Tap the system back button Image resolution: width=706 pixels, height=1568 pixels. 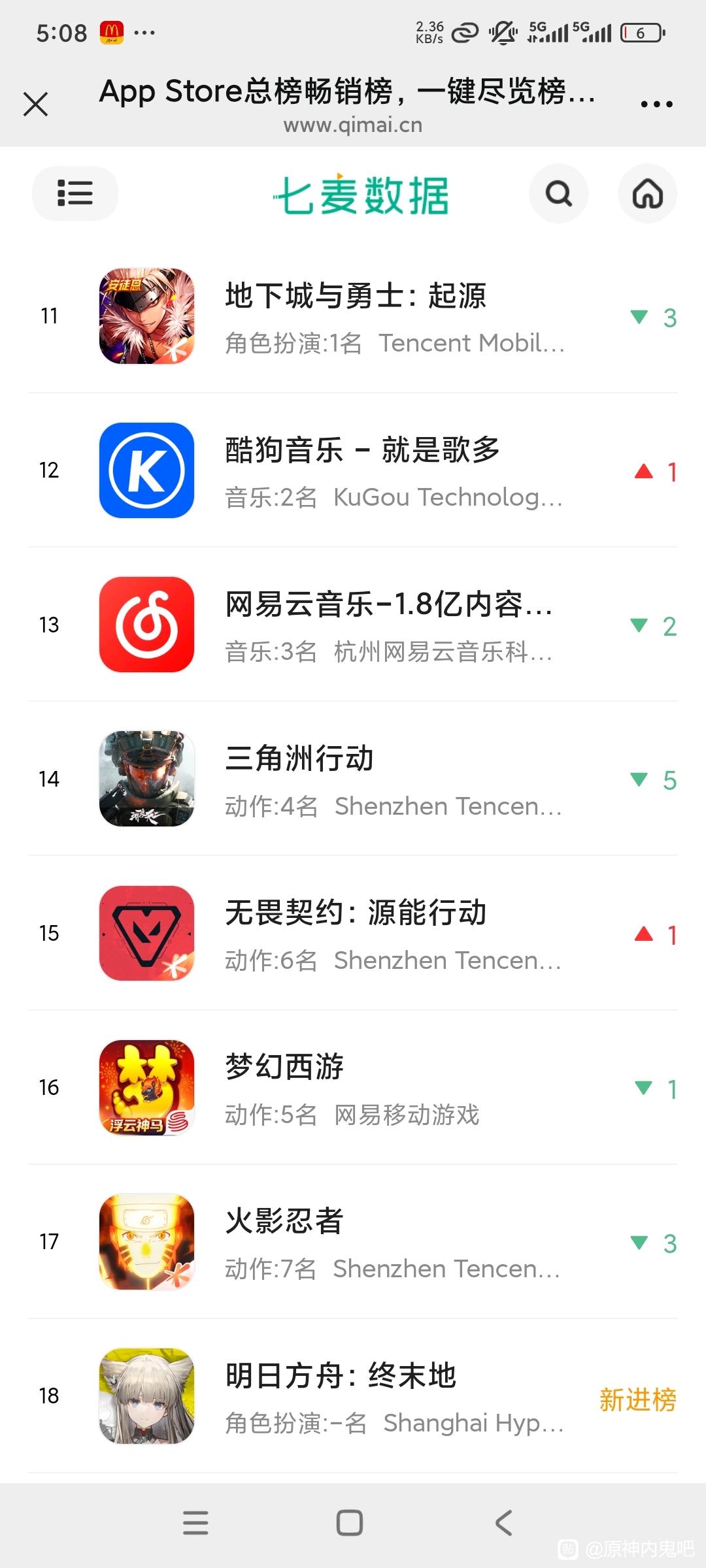coord(503,1522)
